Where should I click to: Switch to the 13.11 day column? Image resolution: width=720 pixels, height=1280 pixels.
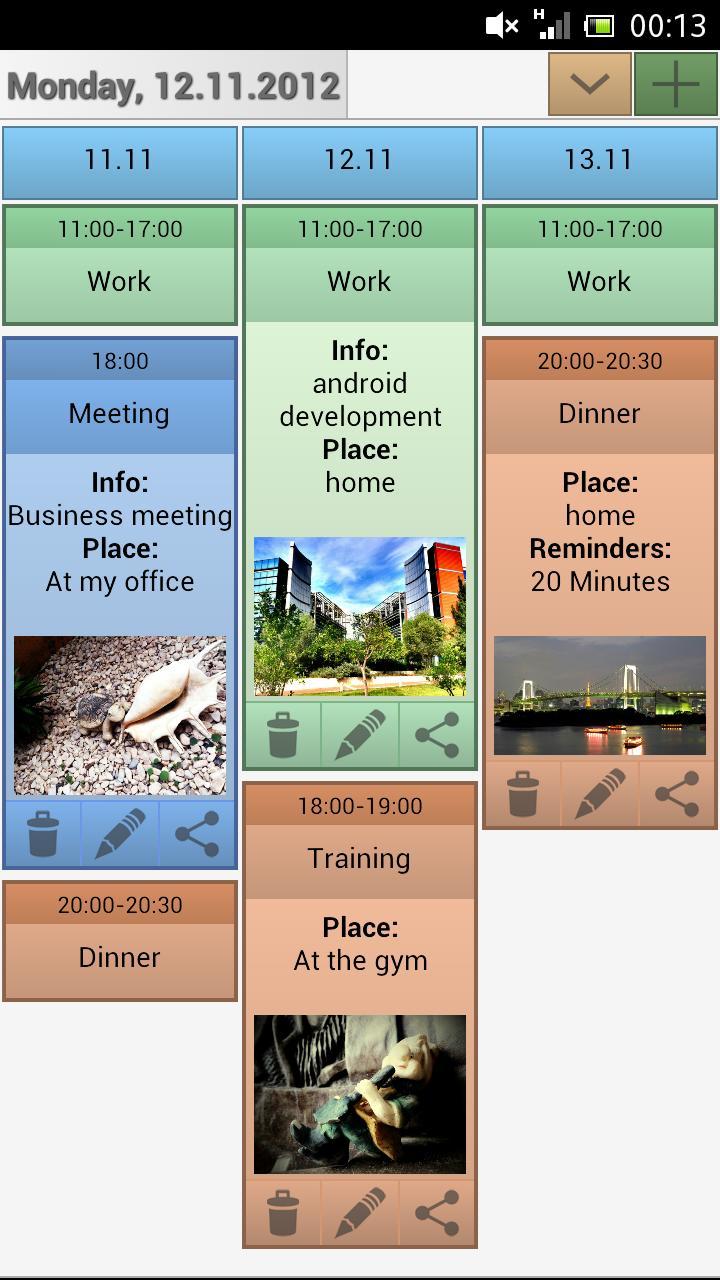(x=599, y=162)
